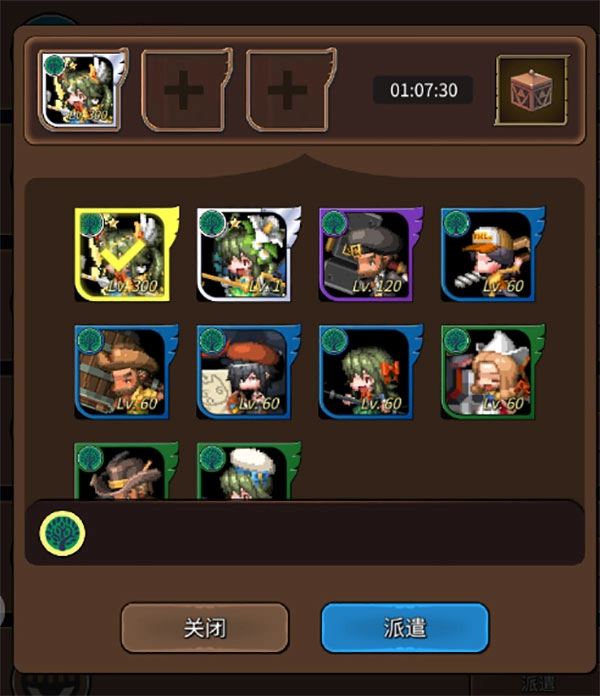
Task: Remove the Lv.300 hero from first slot
Action: (x=80, y=90)
